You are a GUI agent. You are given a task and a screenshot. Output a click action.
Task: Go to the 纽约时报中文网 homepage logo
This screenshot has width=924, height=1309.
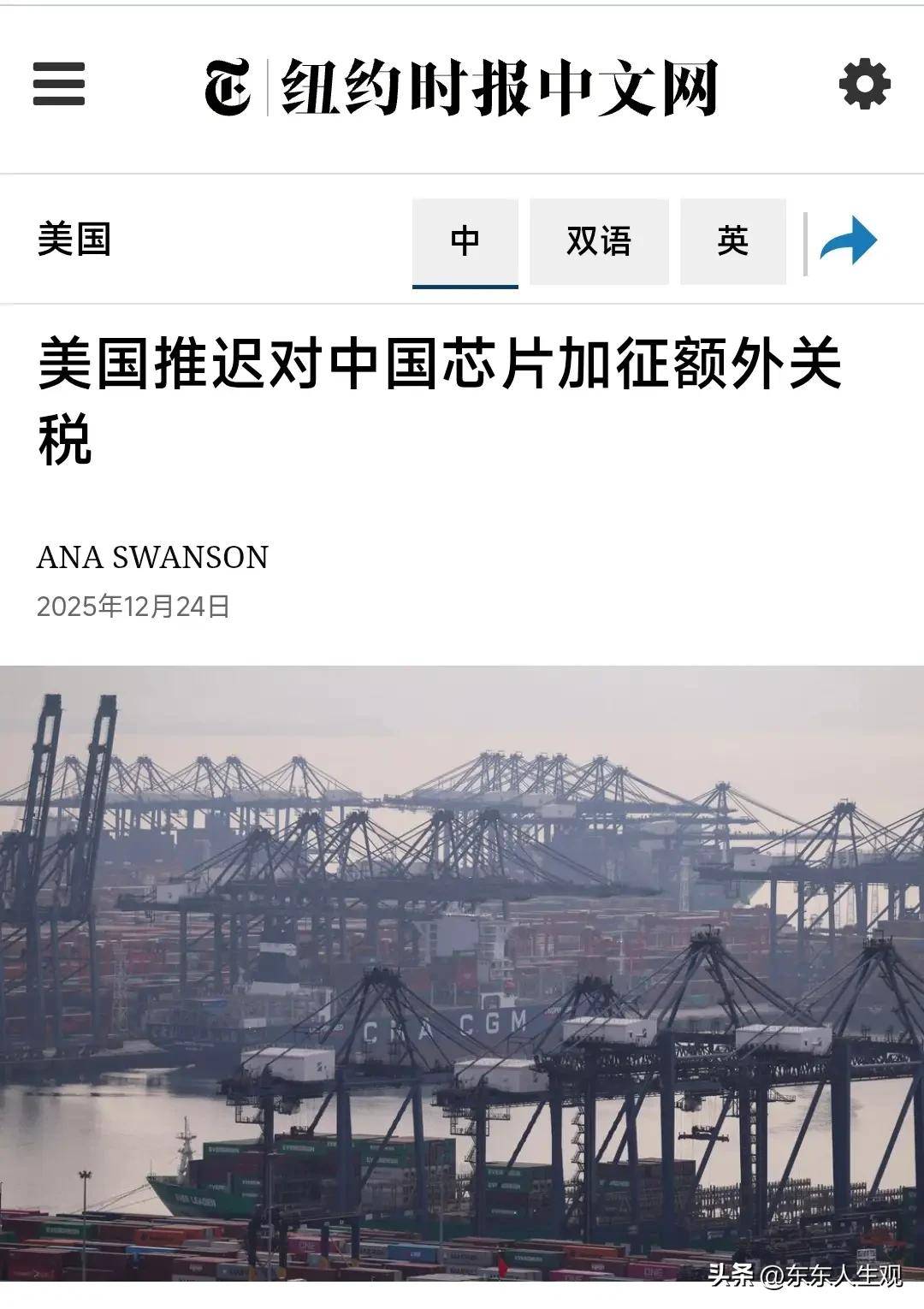[x=461, y=86]
